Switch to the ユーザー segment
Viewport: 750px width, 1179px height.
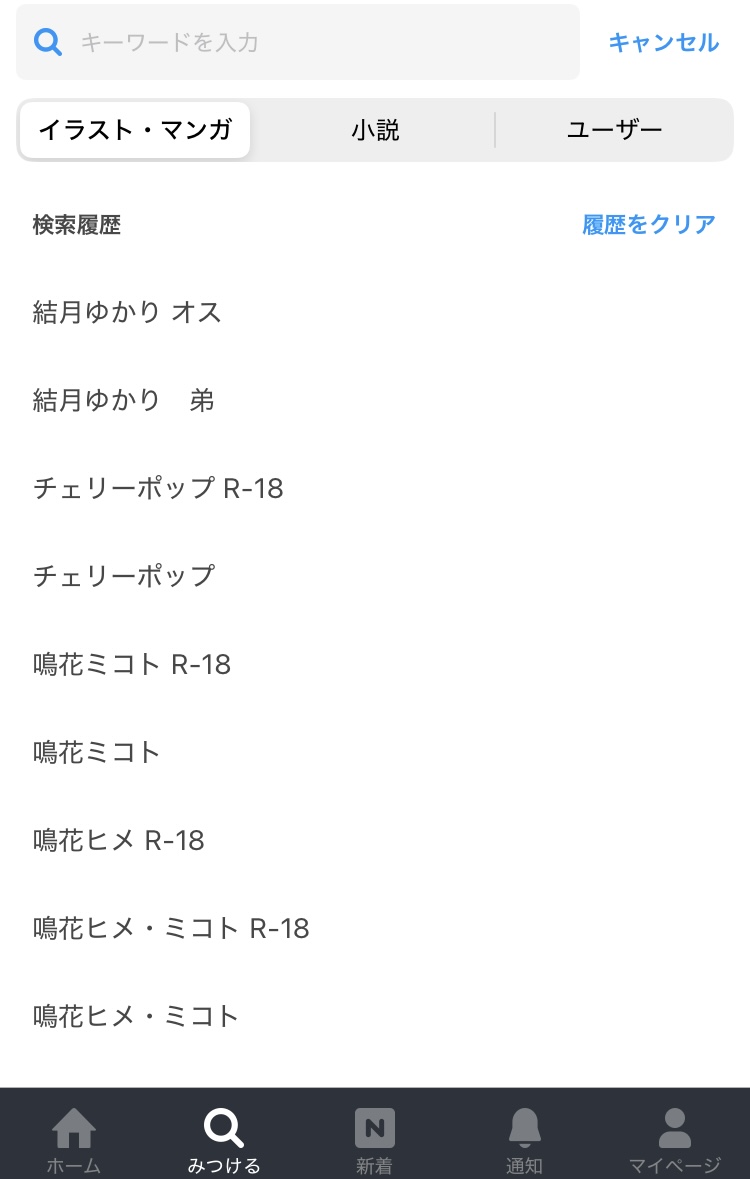tap(614, 130)
